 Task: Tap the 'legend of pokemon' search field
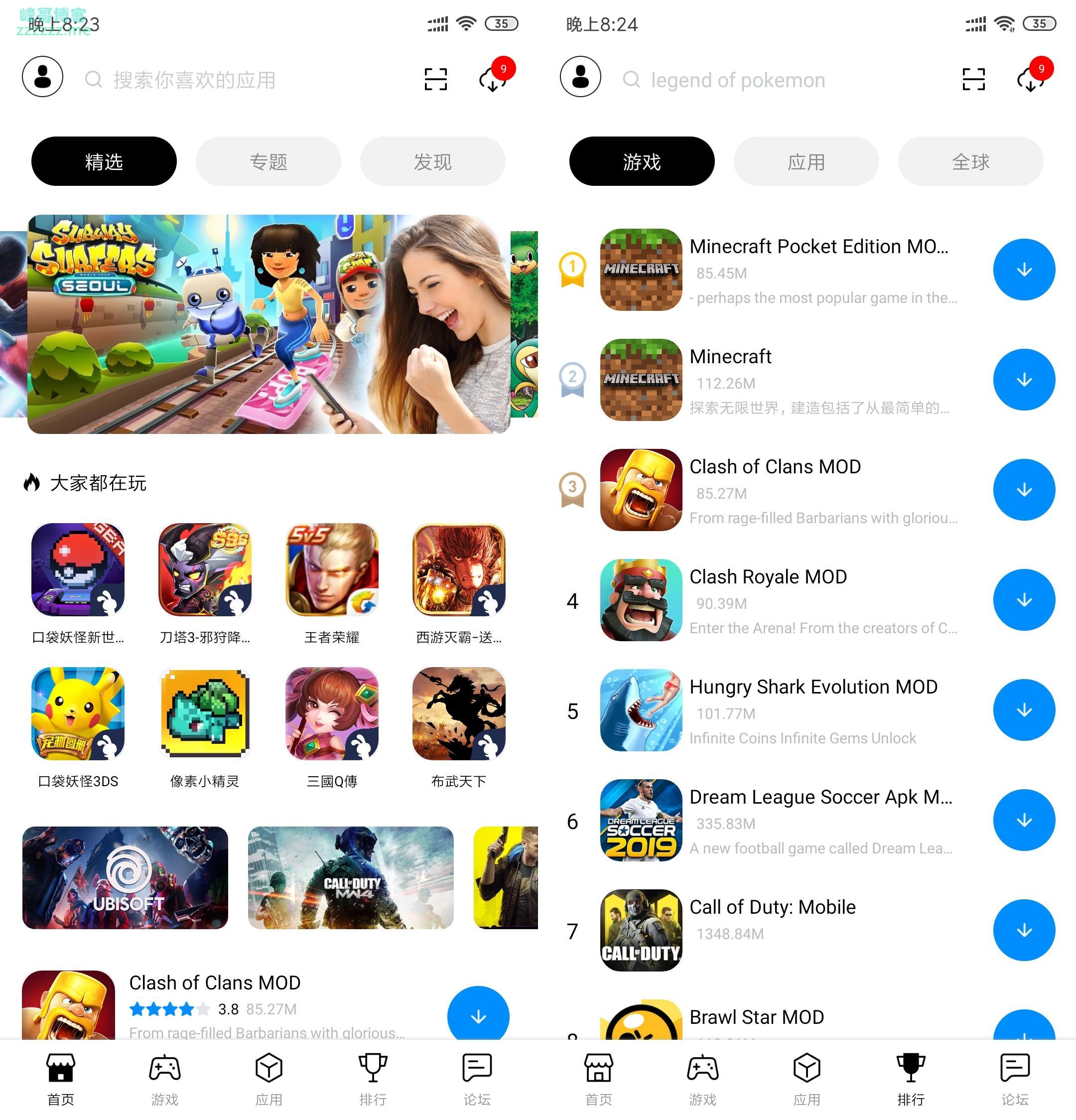737,80
